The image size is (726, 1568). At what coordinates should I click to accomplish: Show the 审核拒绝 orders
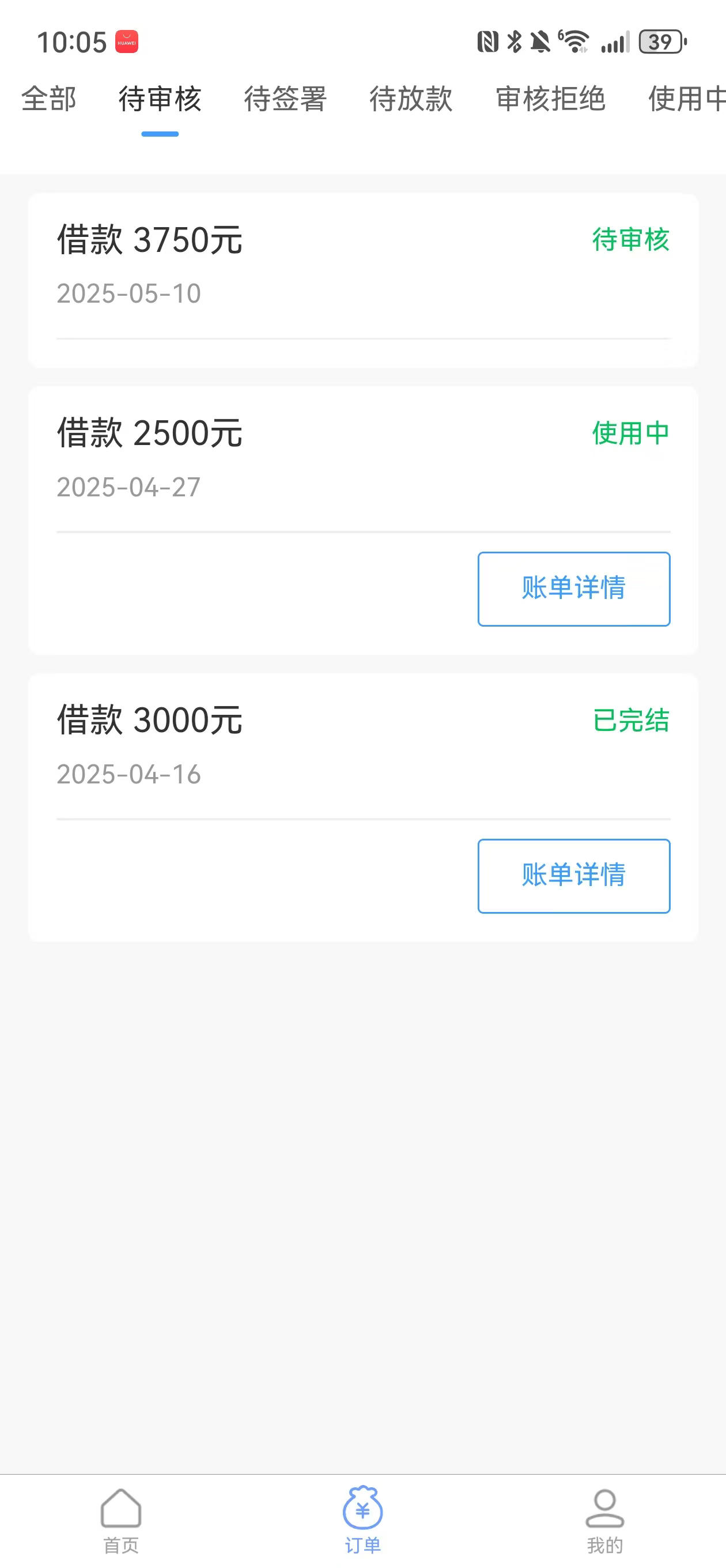[551, 99]
